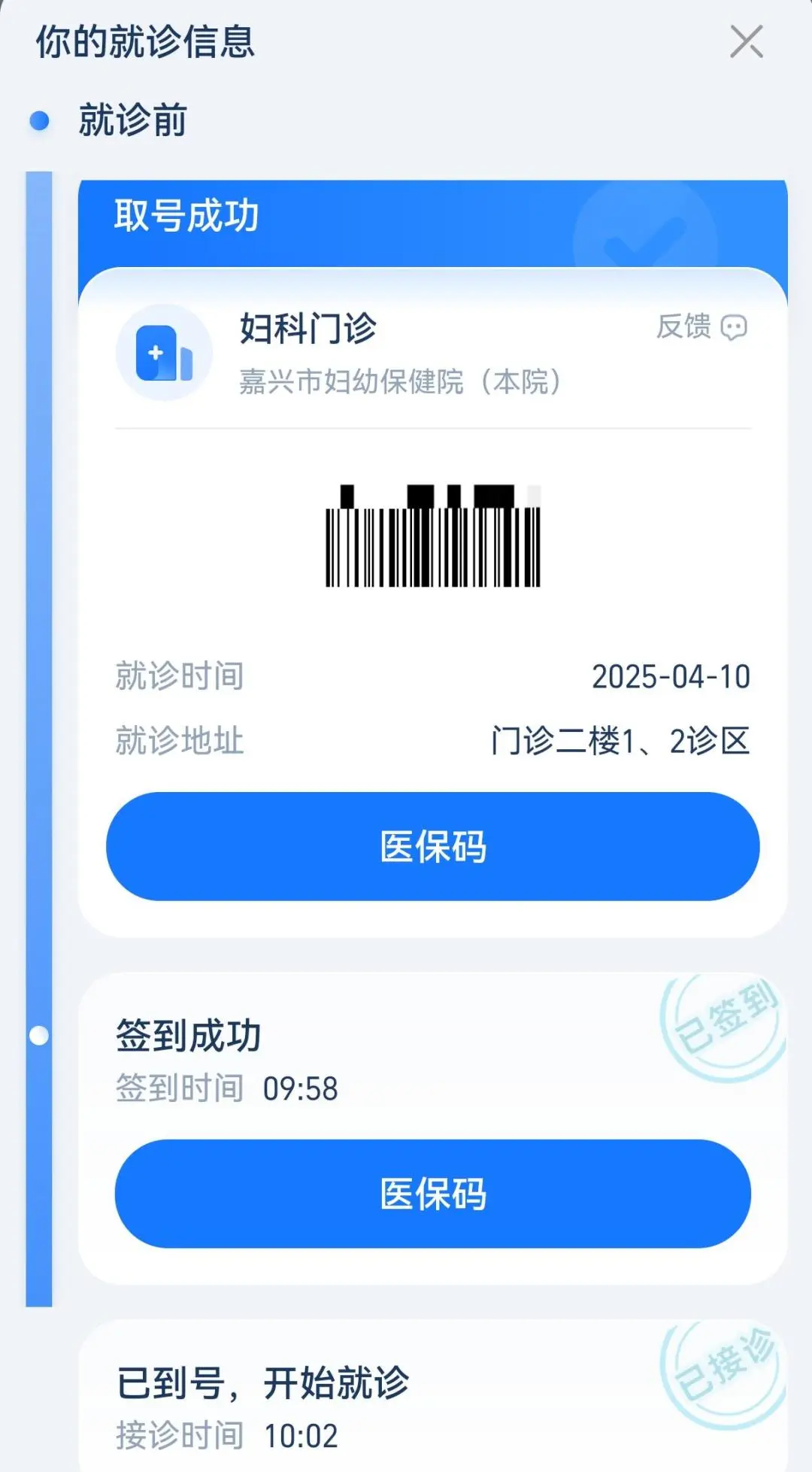Screen dimensions: 812x1472
Task: Tap 医保码 button under 签到成功
Action: pos(432,1194)
